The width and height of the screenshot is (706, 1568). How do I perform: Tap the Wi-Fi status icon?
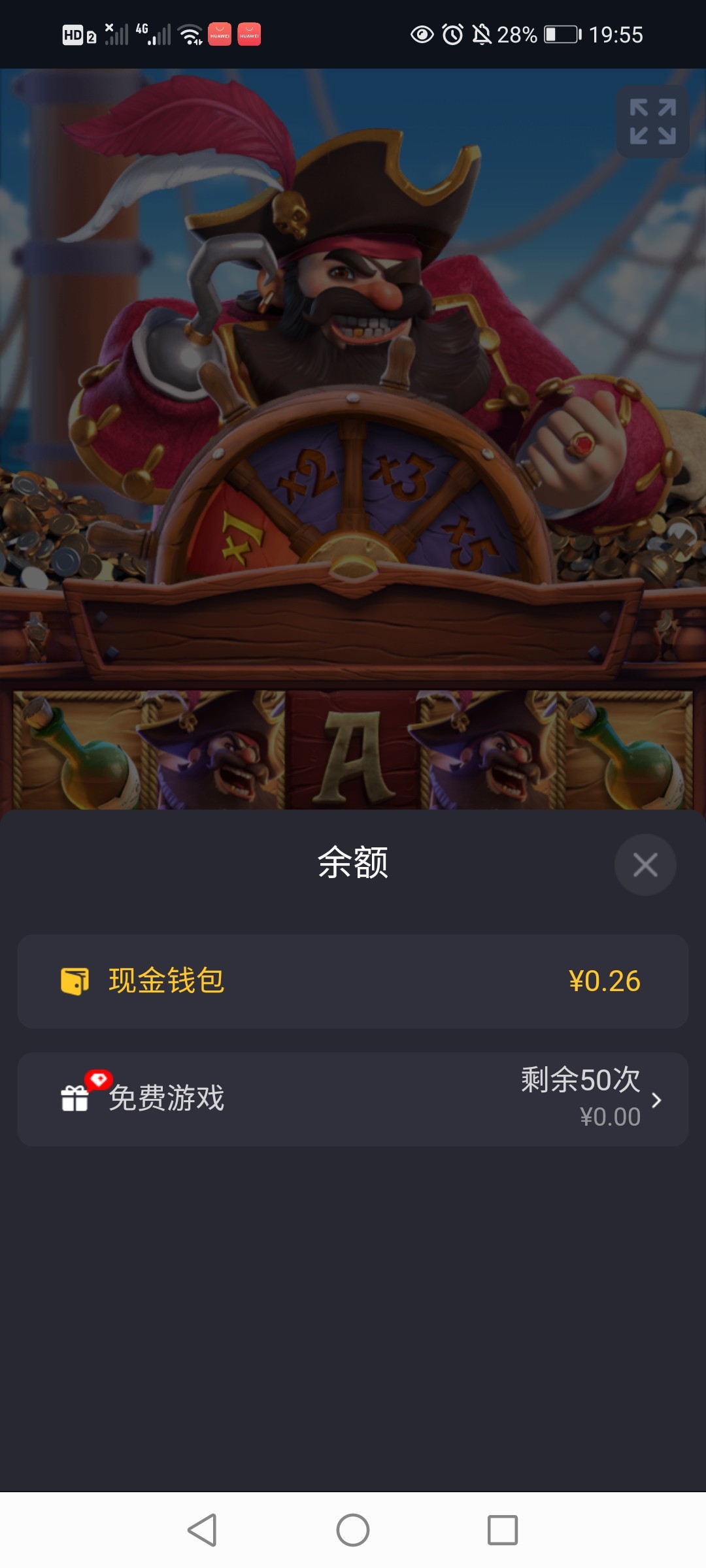(x=190, y=34)
